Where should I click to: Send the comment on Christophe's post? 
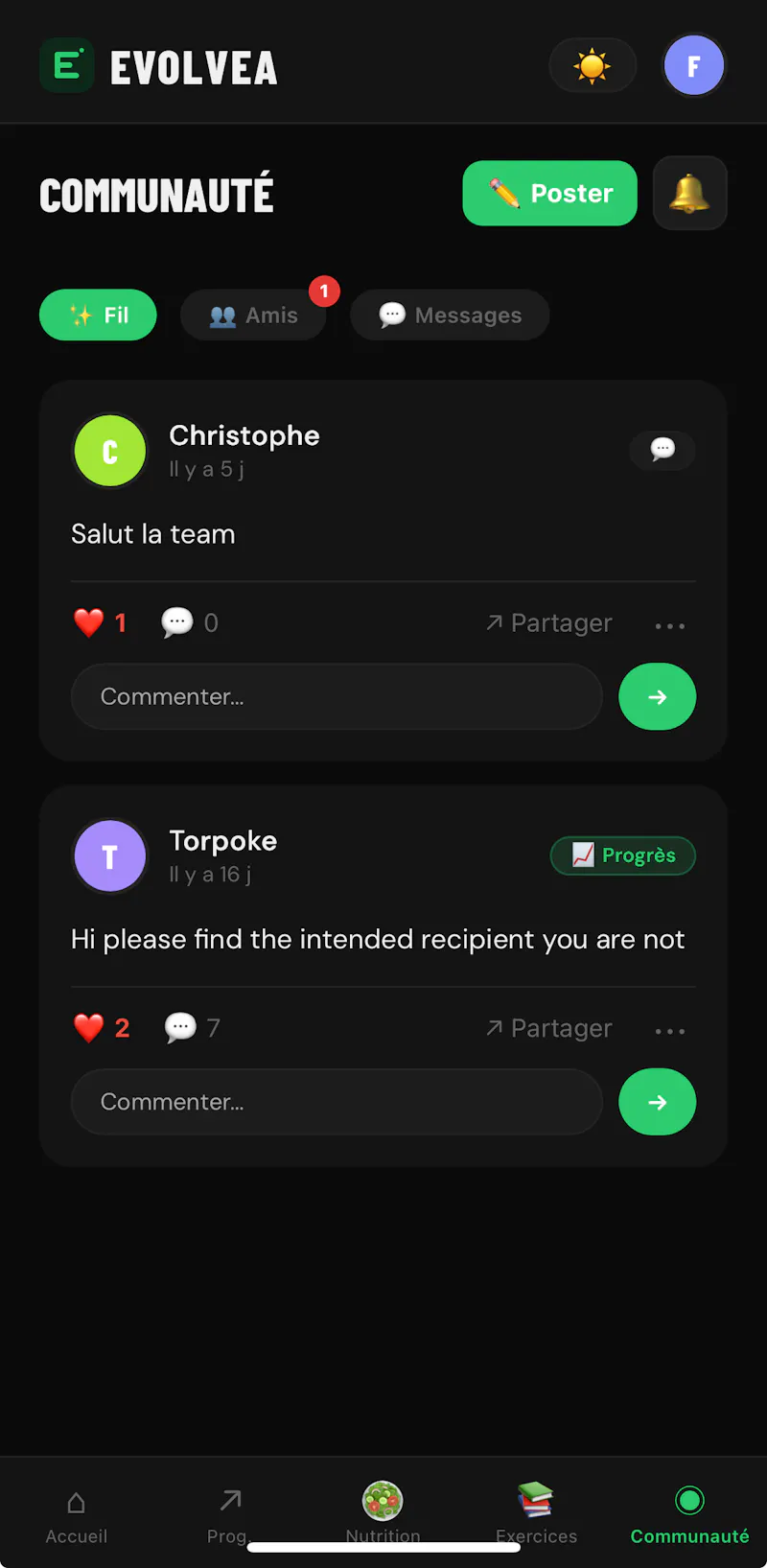tap(658, 696)
